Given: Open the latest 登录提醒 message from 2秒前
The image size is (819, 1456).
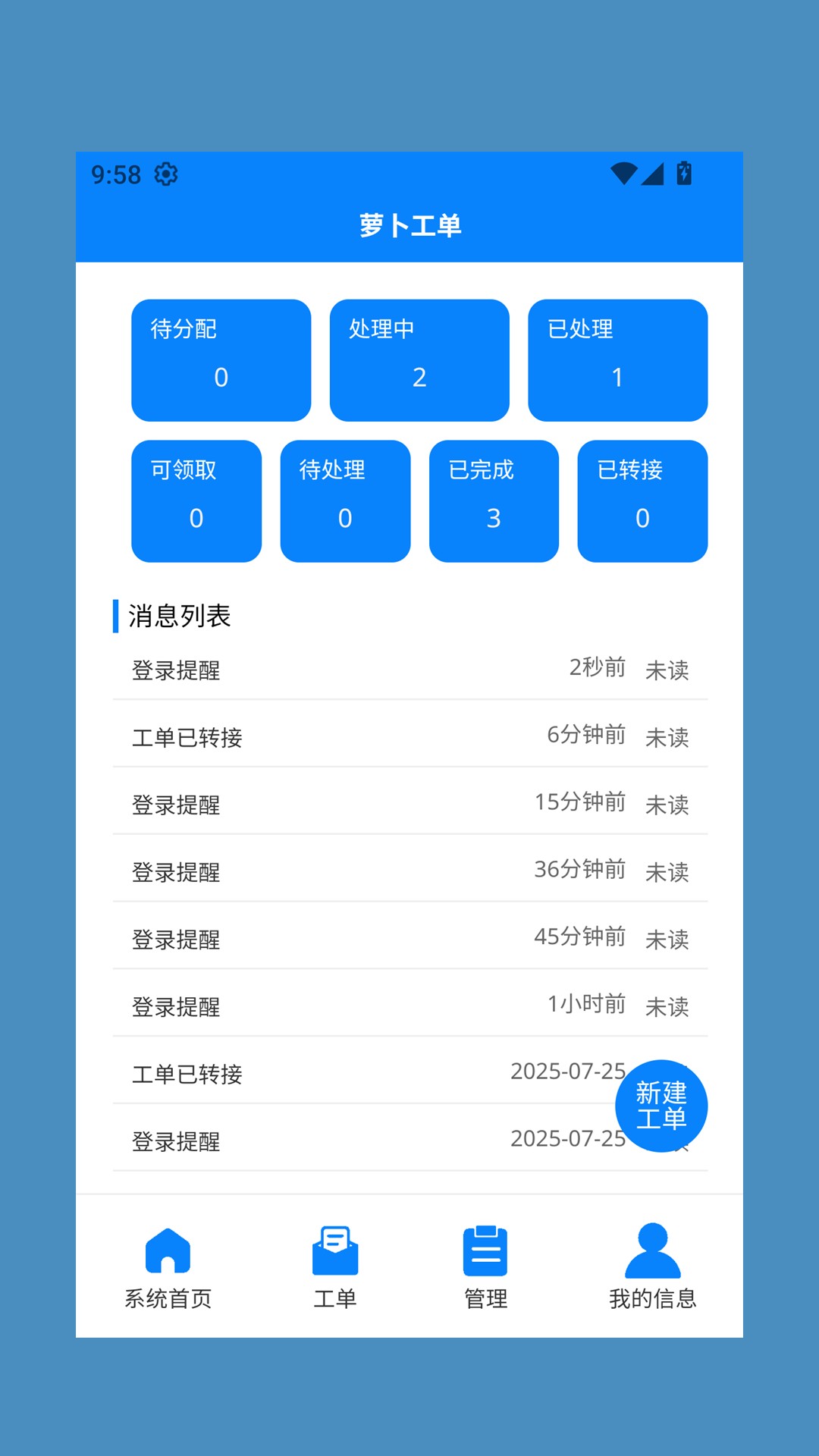Looking at the screenshot, I should pyautogui.click(x=409, y=670).
